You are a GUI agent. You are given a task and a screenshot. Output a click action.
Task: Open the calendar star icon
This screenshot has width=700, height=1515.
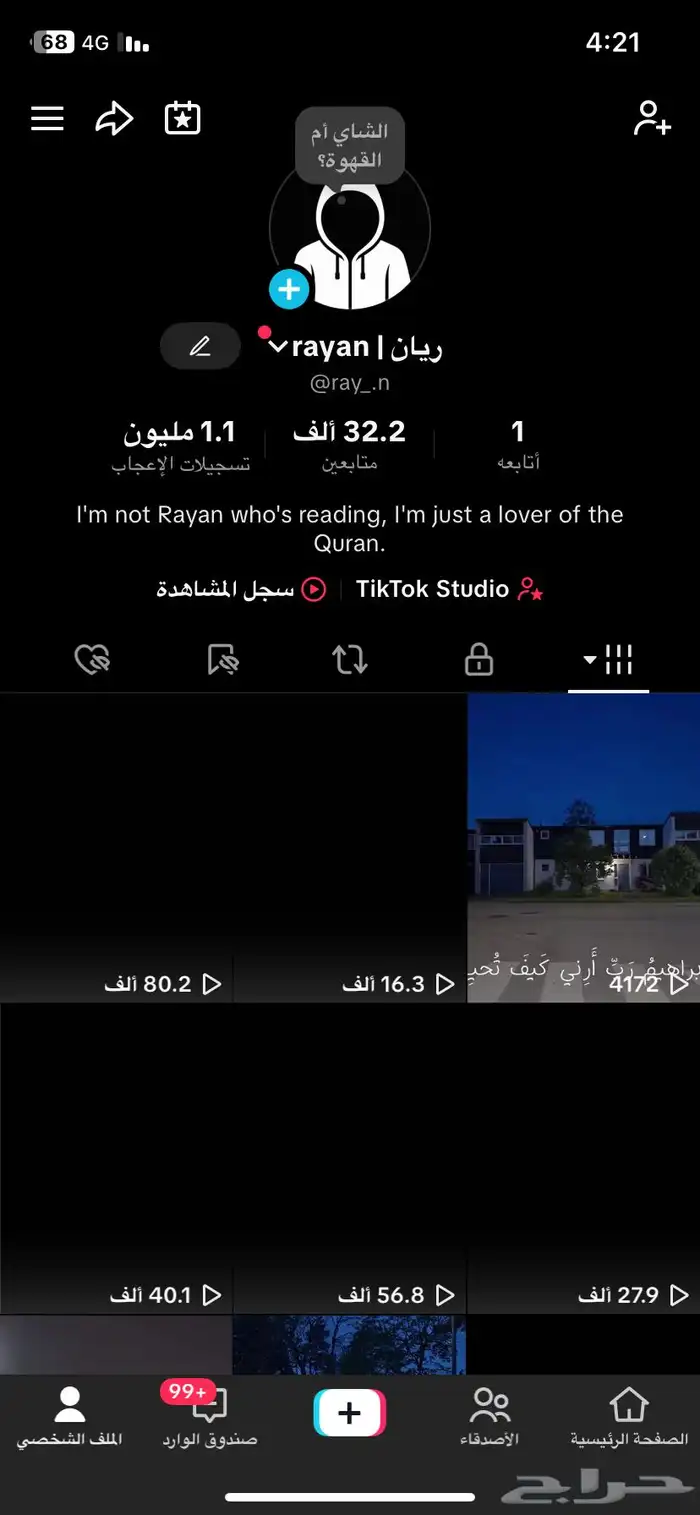183,118
